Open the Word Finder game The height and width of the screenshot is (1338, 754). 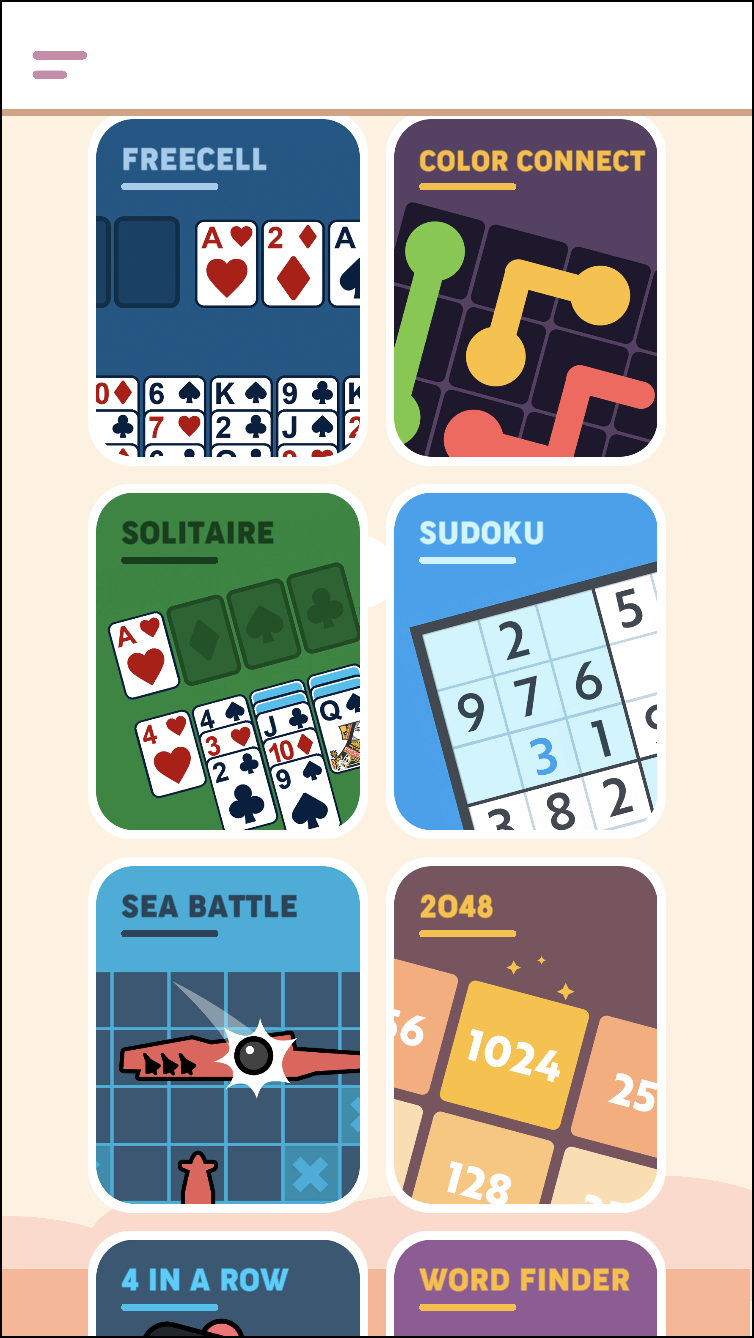pyautogui.click(x=526, y=1287)
